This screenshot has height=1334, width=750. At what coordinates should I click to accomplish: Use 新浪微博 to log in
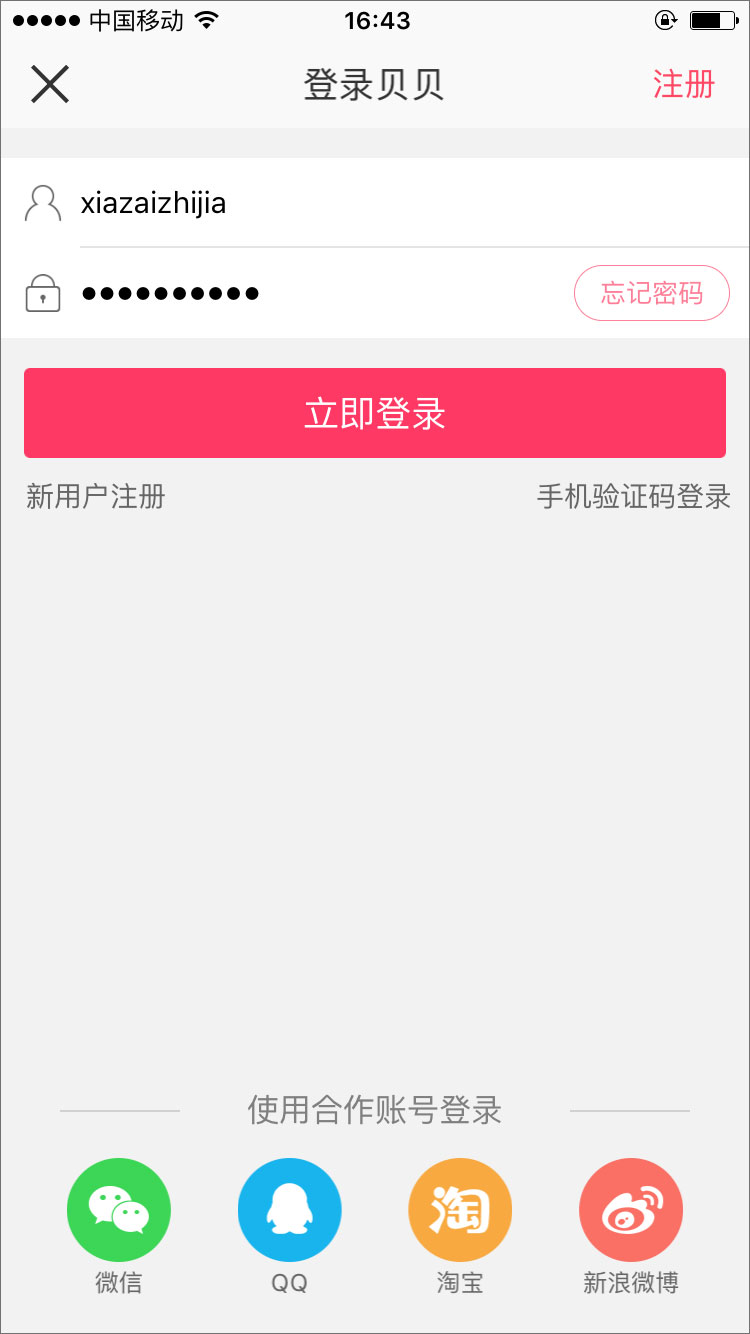(x=631, y=1210)
